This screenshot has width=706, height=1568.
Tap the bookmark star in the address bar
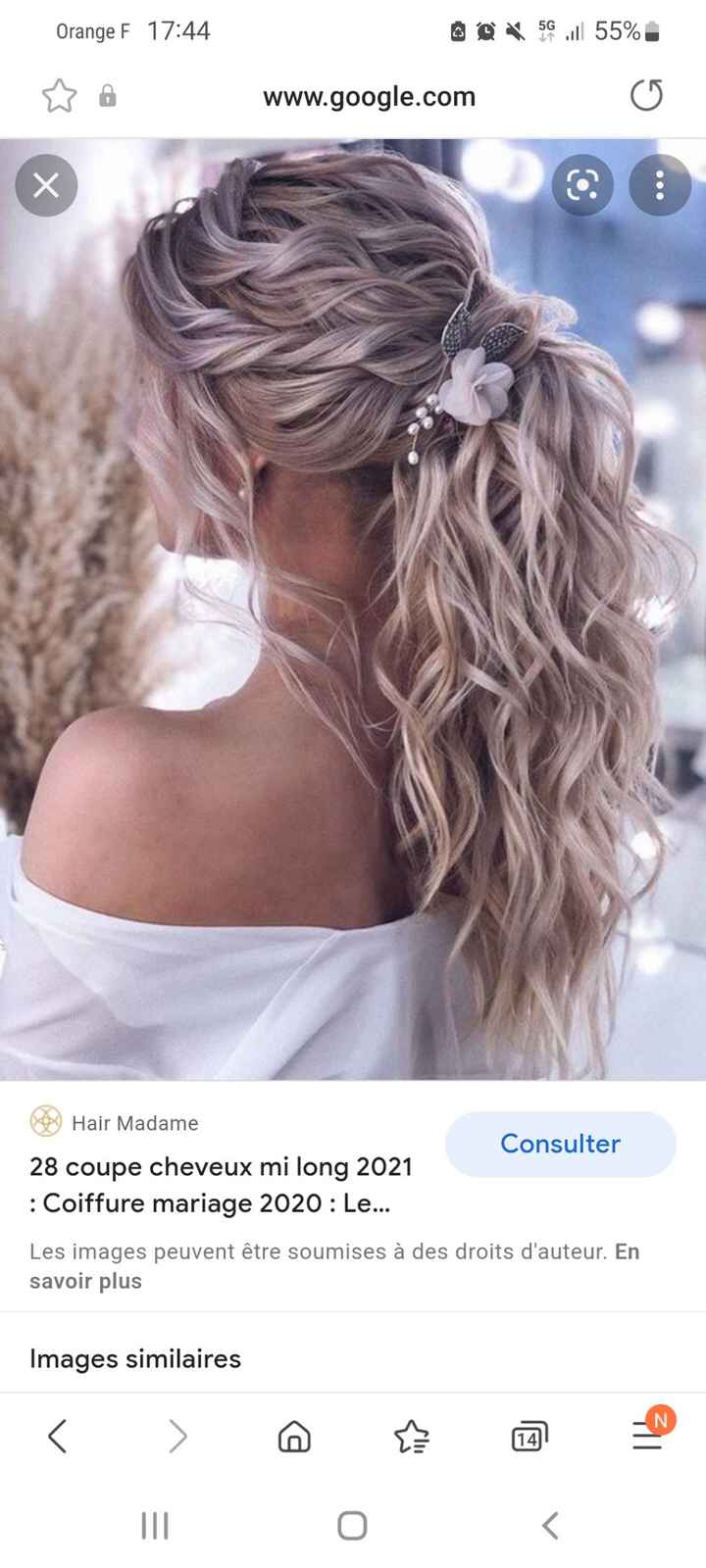[x=59, y=96]
